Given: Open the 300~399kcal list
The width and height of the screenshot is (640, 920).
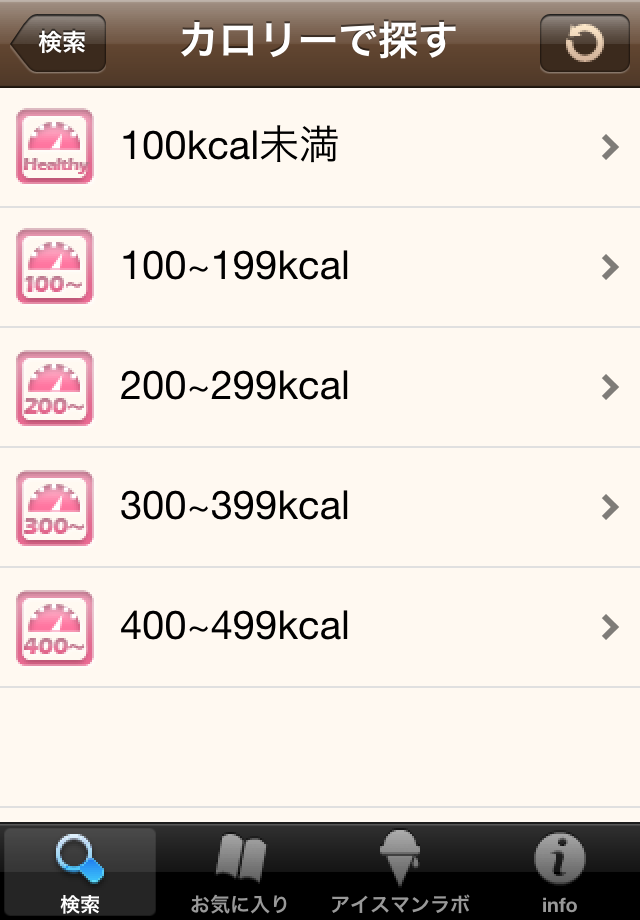Looking at the screenshot, I should 320,507.
